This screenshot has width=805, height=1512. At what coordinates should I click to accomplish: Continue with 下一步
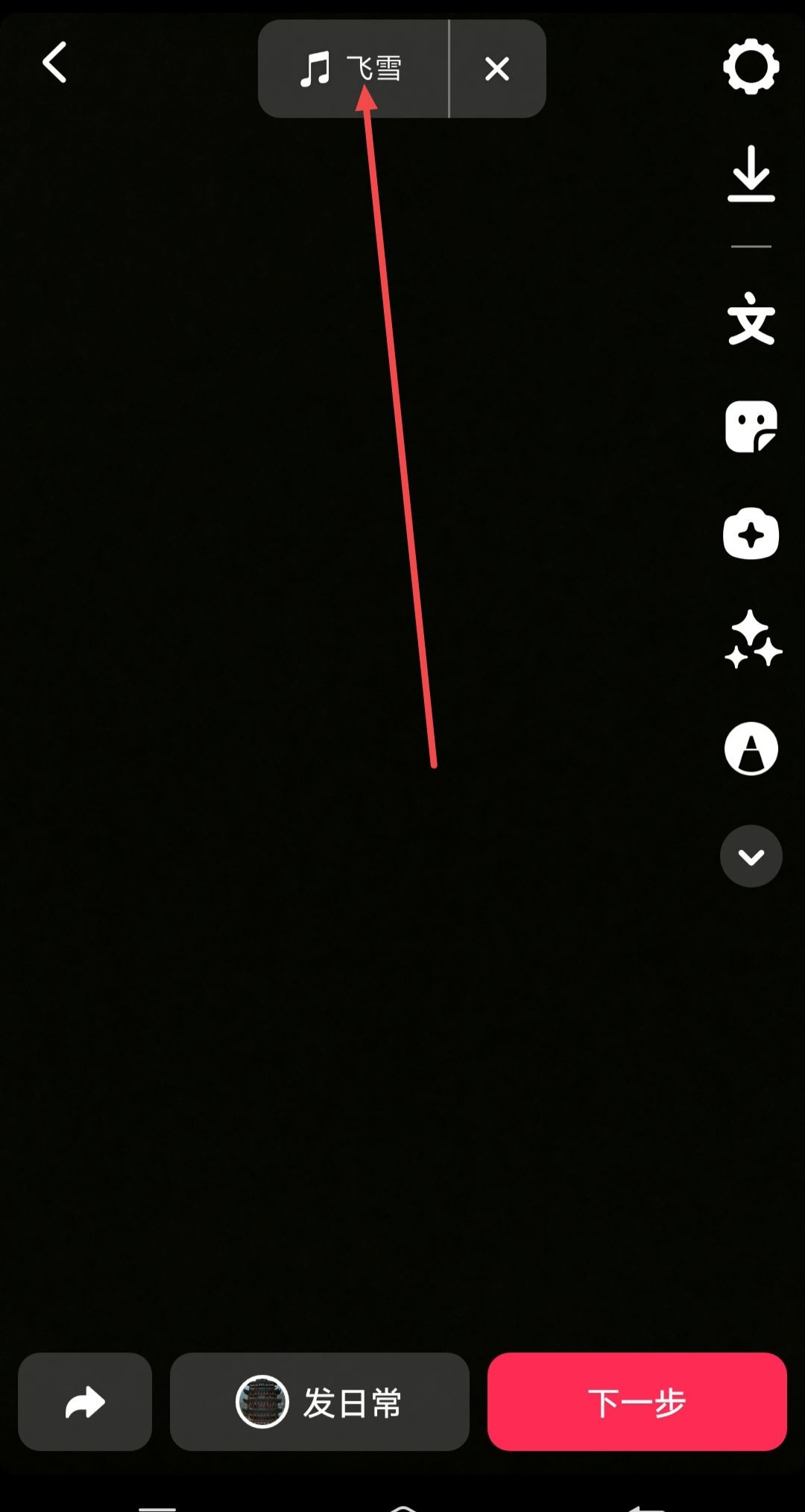coord(637,1402)
